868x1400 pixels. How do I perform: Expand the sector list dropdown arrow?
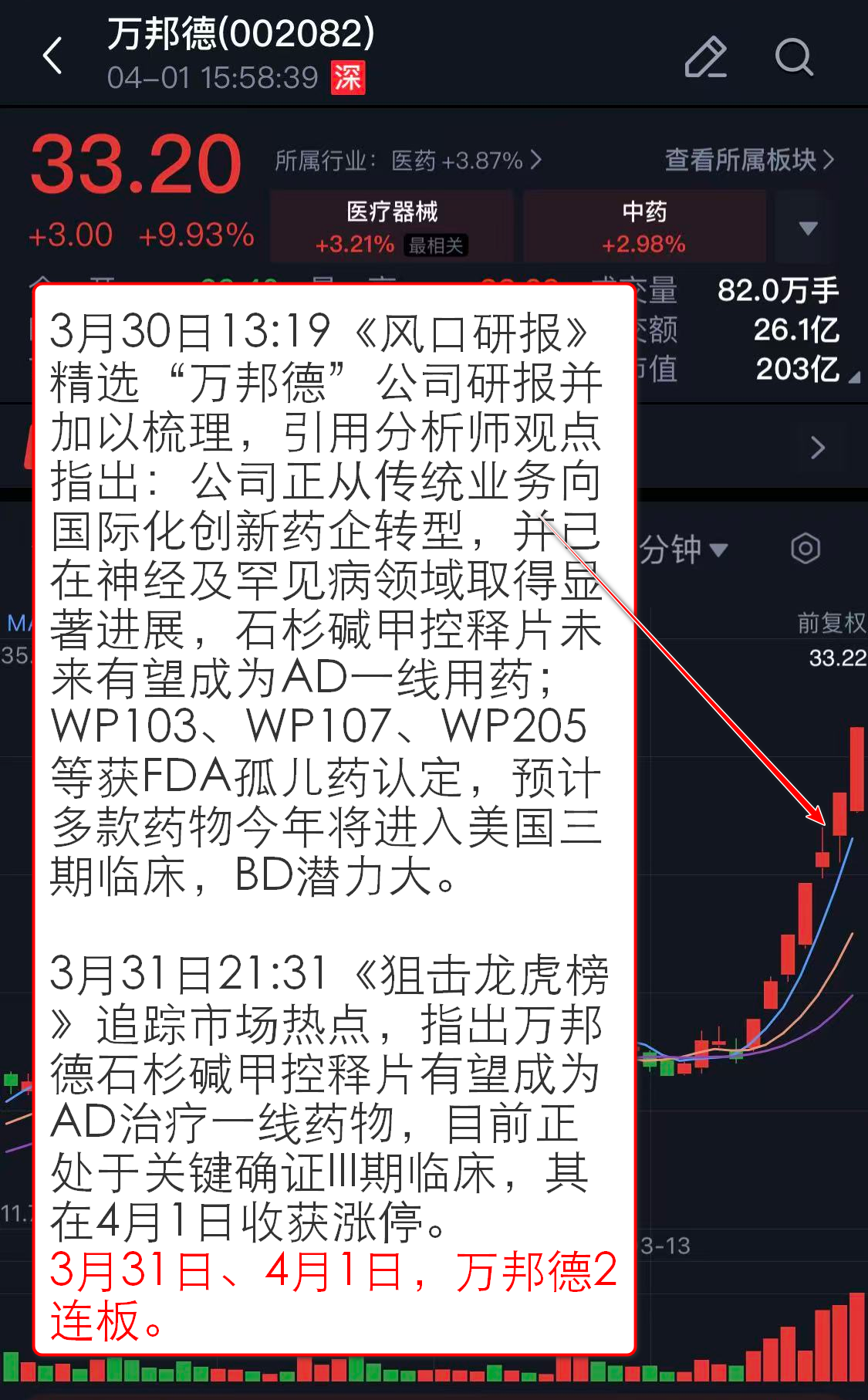click(808, 228)
